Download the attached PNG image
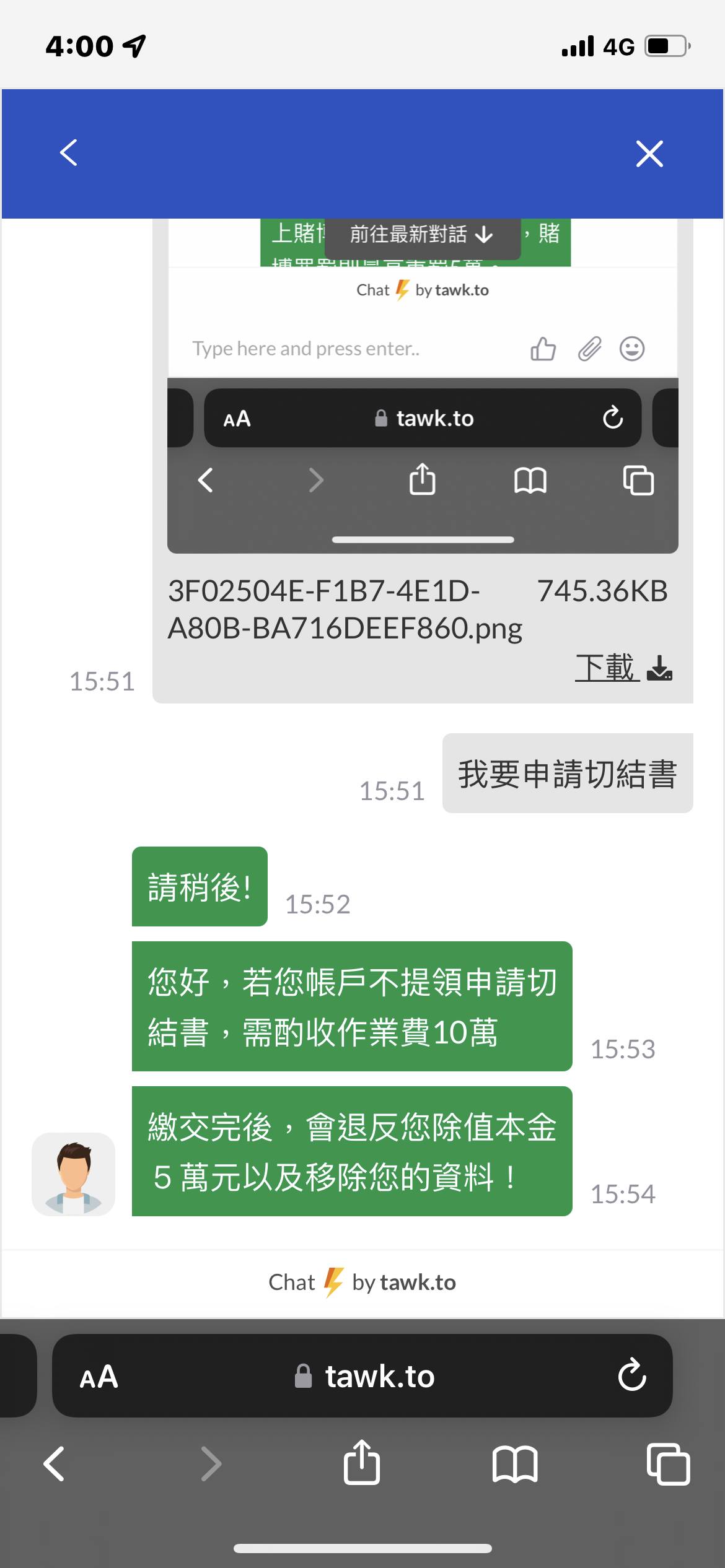This screenshot has width=725, height=1568. tap(622, 668)
